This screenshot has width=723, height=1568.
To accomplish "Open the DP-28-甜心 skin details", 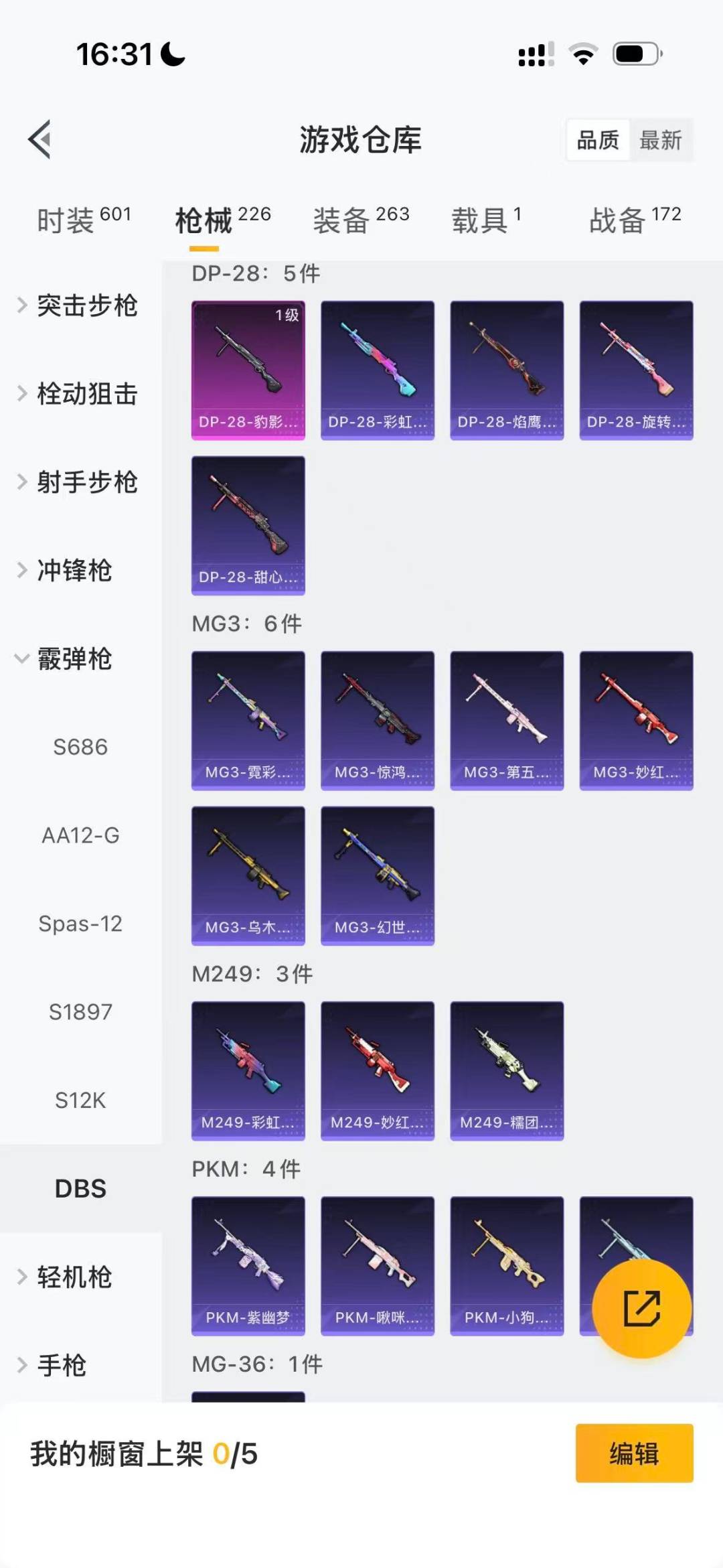I will (248, 526).
